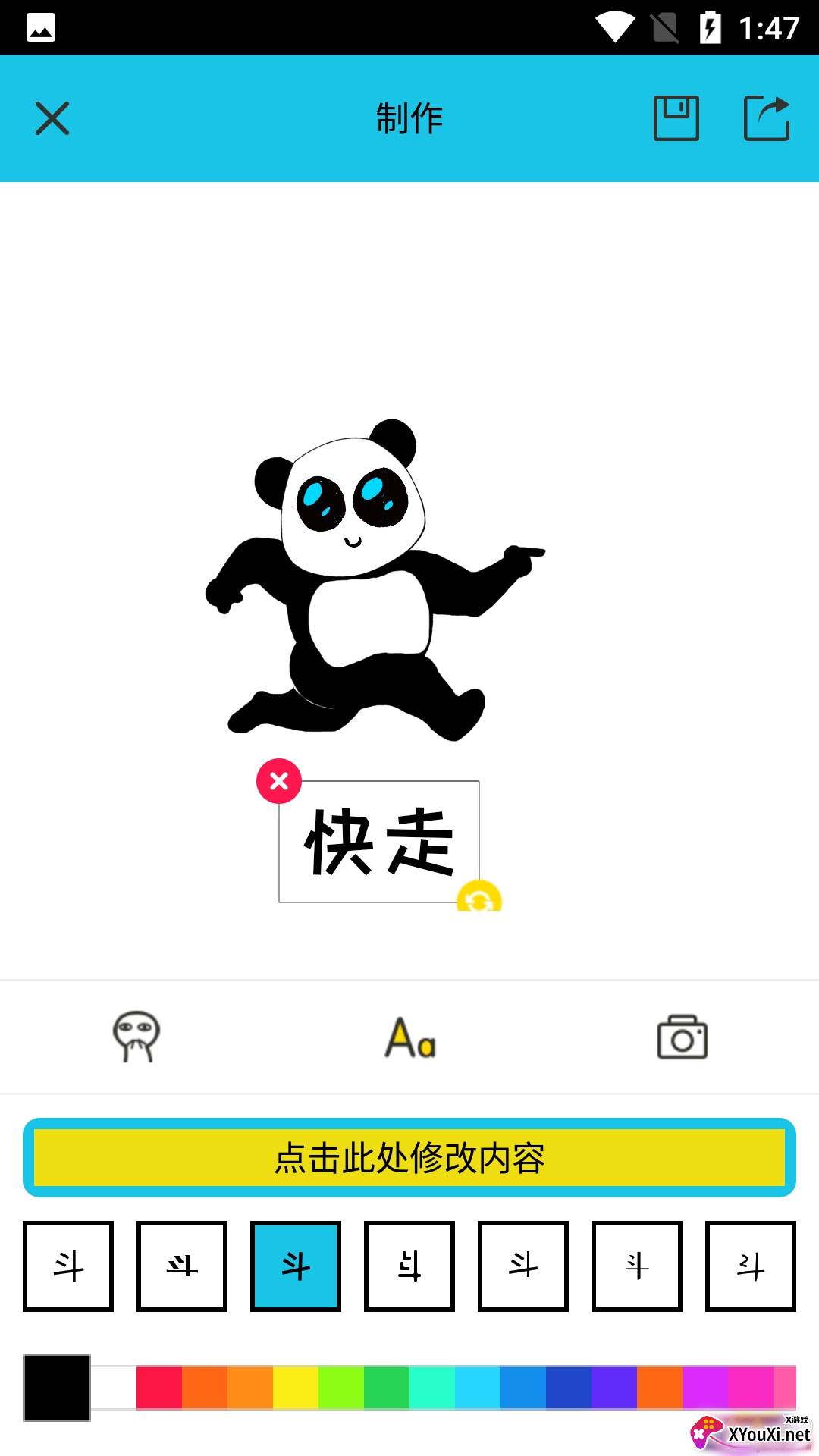819x1456 pixels.
Task: Share the created meme
Action: click(767, 118)
